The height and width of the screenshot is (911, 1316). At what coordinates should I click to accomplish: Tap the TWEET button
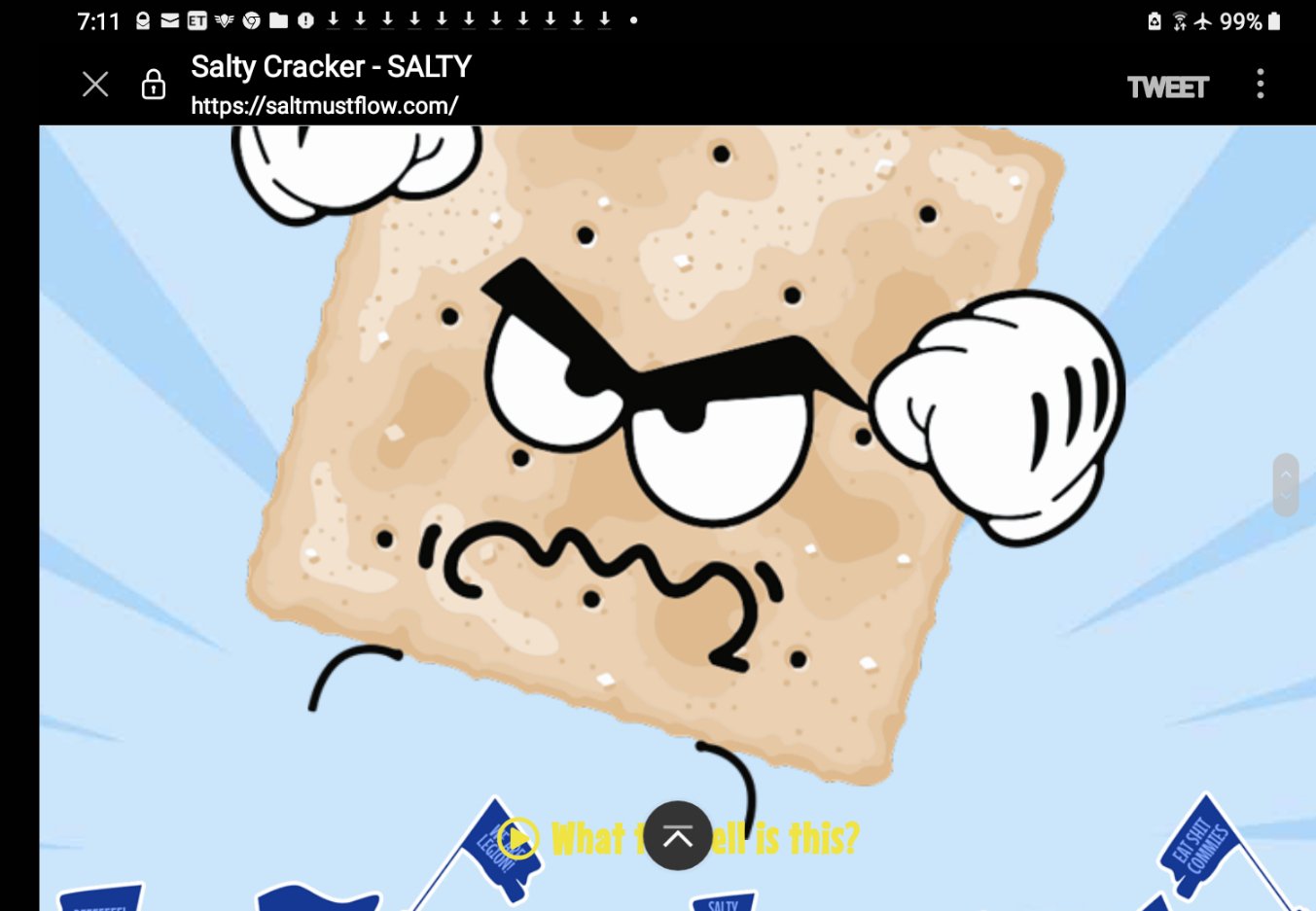(x=1167, y=88)
